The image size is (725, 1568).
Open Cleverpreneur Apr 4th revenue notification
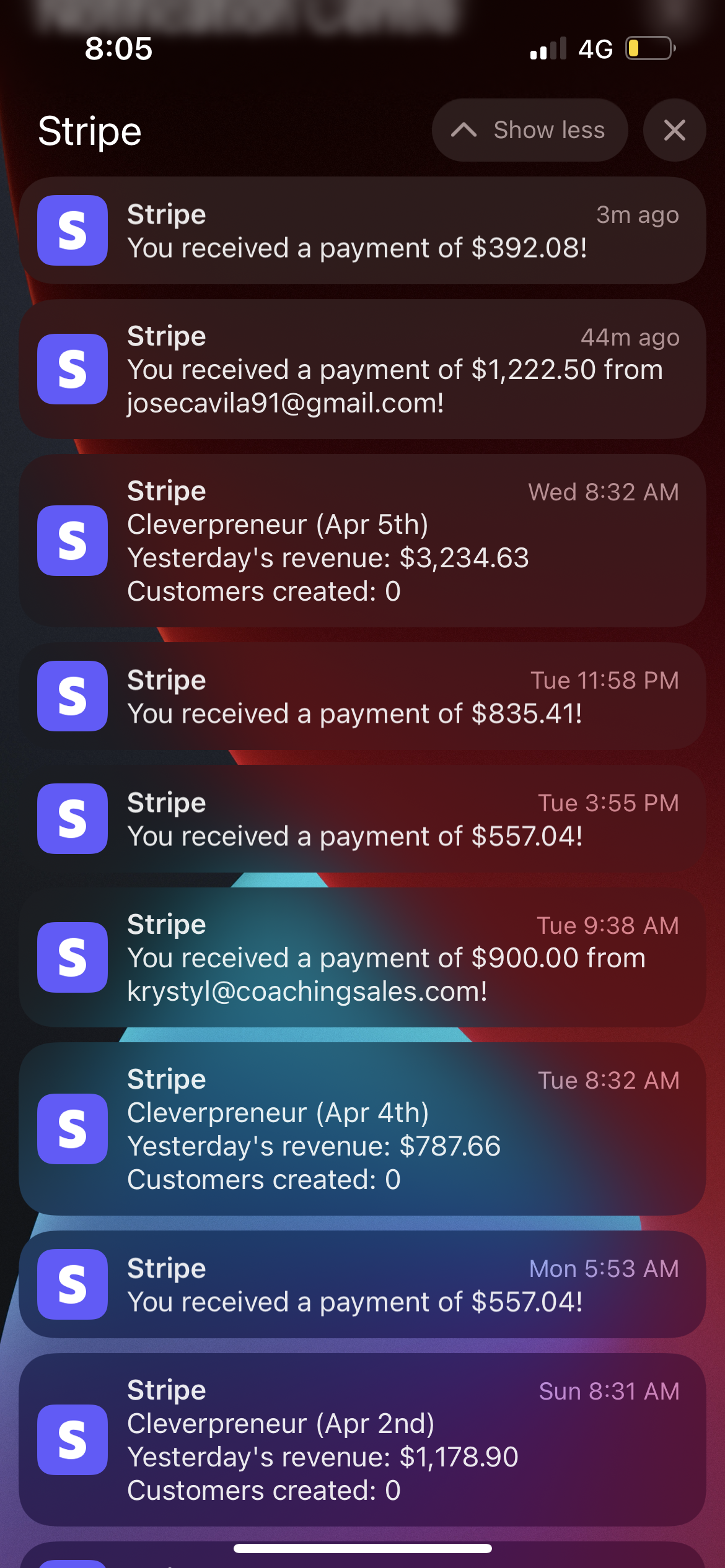pos(362,1129)
